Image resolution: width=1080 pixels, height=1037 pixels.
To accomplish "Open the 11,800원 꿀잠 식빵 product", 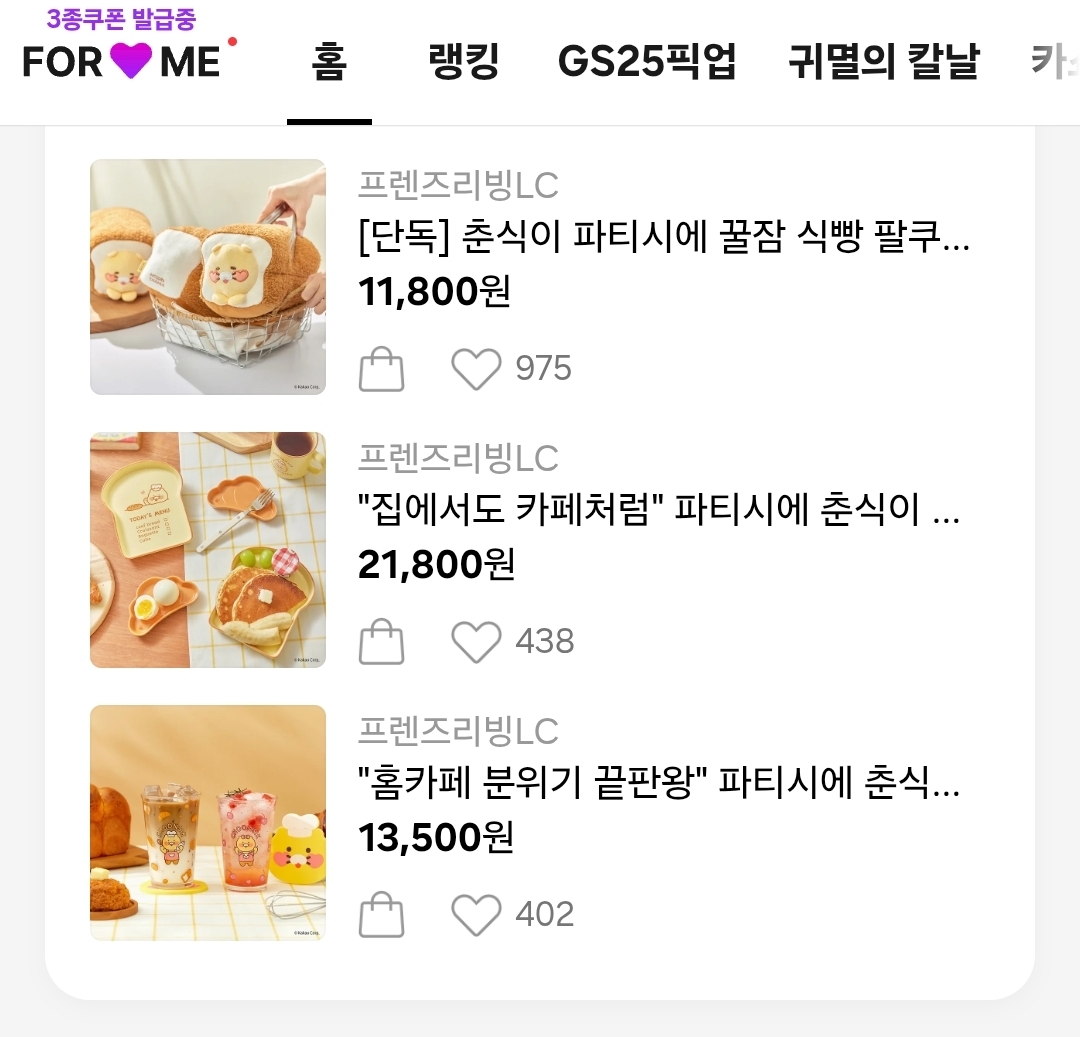I will [664, 239].
